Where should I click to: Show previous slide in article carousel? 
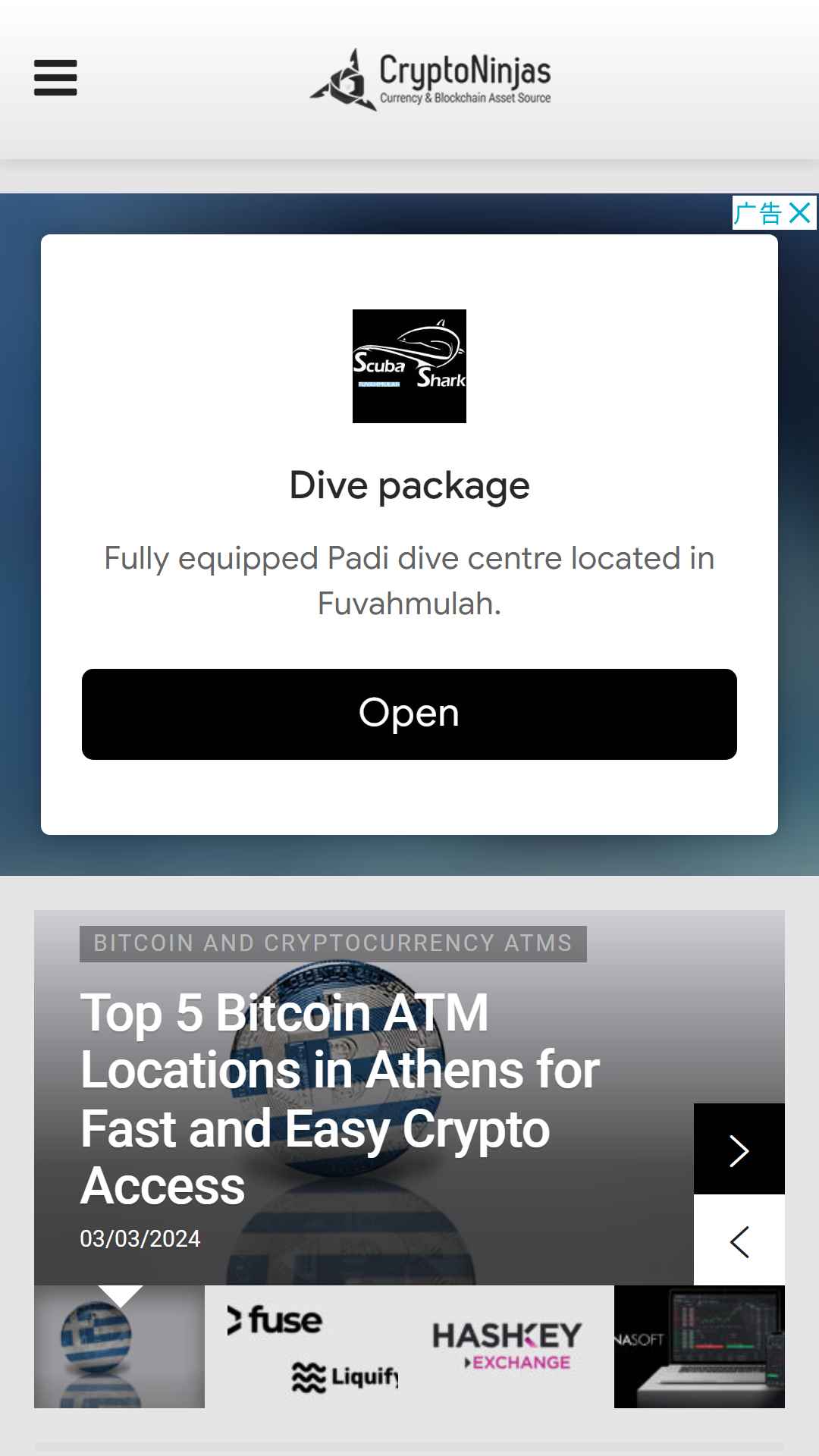739,1240
